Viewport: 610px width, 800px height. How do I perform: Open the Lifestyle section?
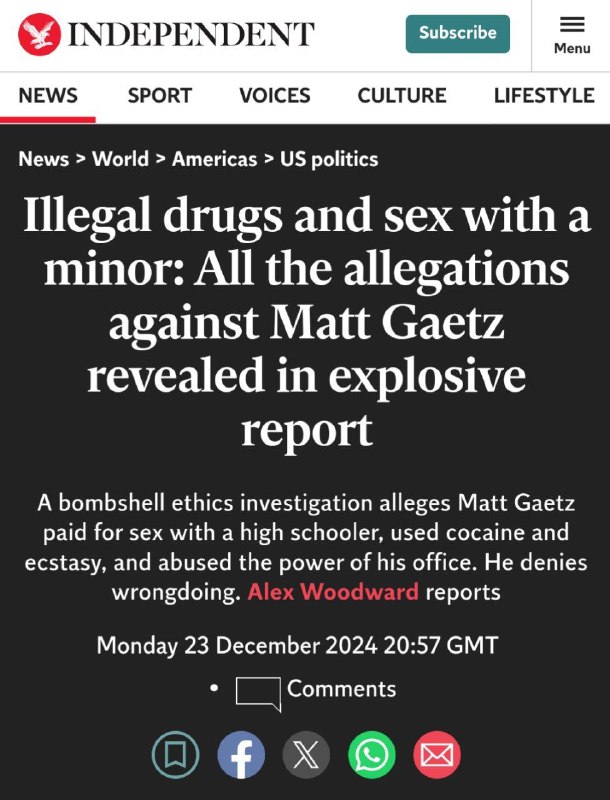coord(544,96)
